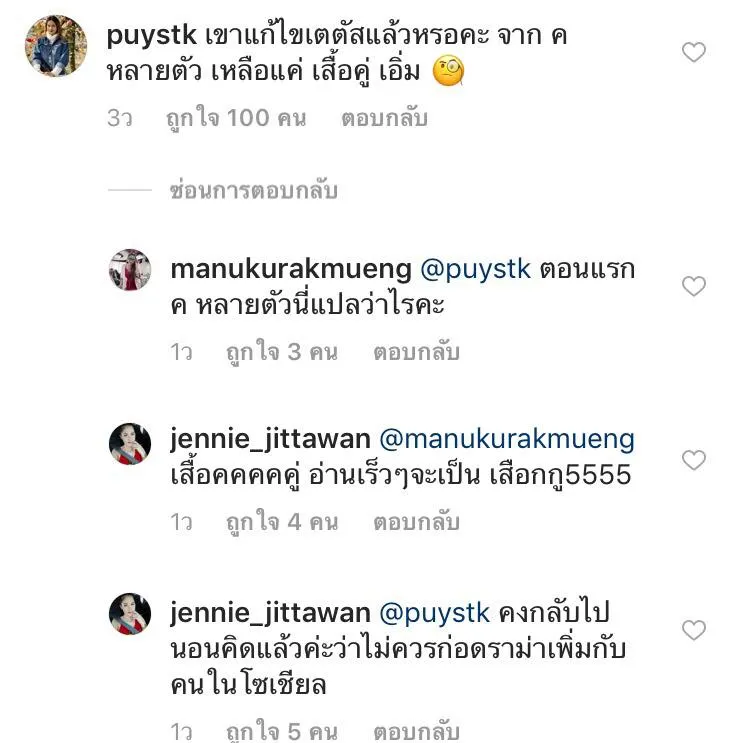Like puystk's comment with the heart icon
750x743 pixels.
click(x=693, y=52)
